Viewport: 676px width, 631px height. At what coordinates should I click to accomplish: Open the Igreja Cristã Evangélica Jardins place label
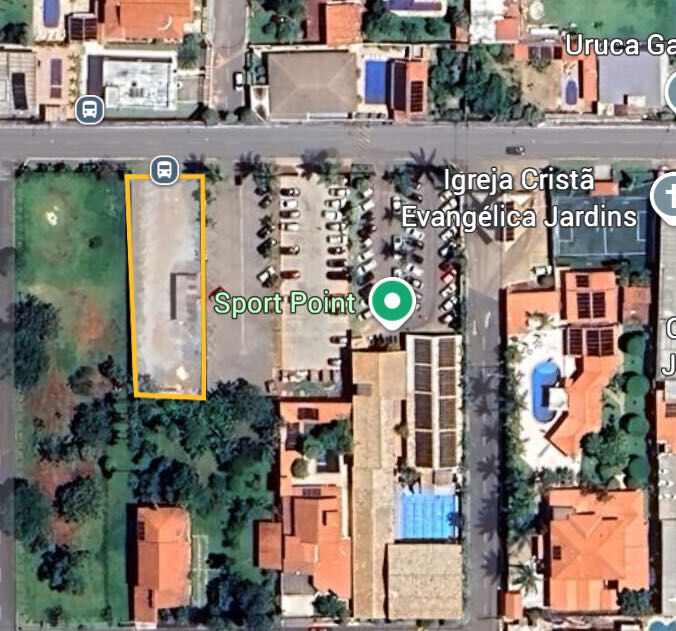click(519, 198)
